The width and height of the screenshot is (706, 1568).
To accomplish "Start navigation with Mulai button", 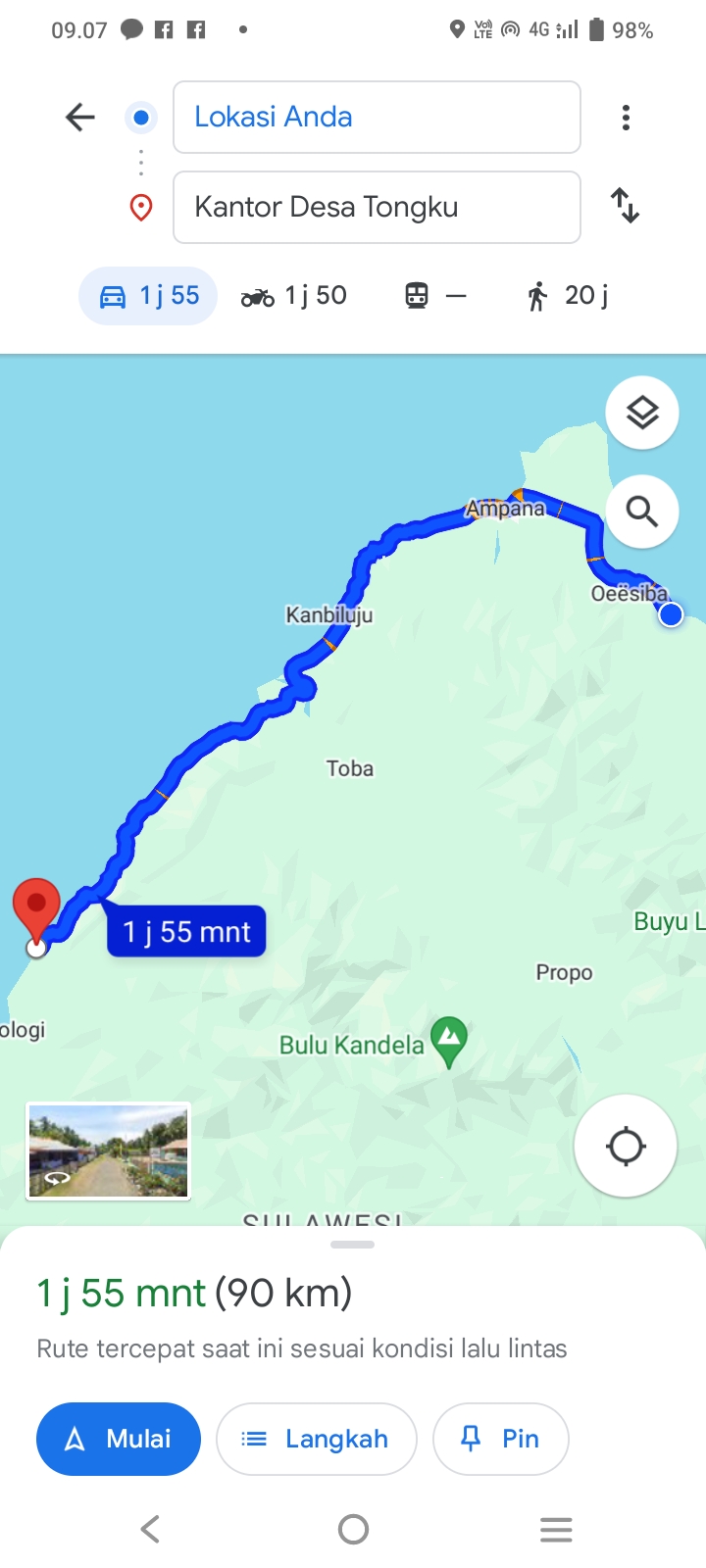I will click(119, 1439).
